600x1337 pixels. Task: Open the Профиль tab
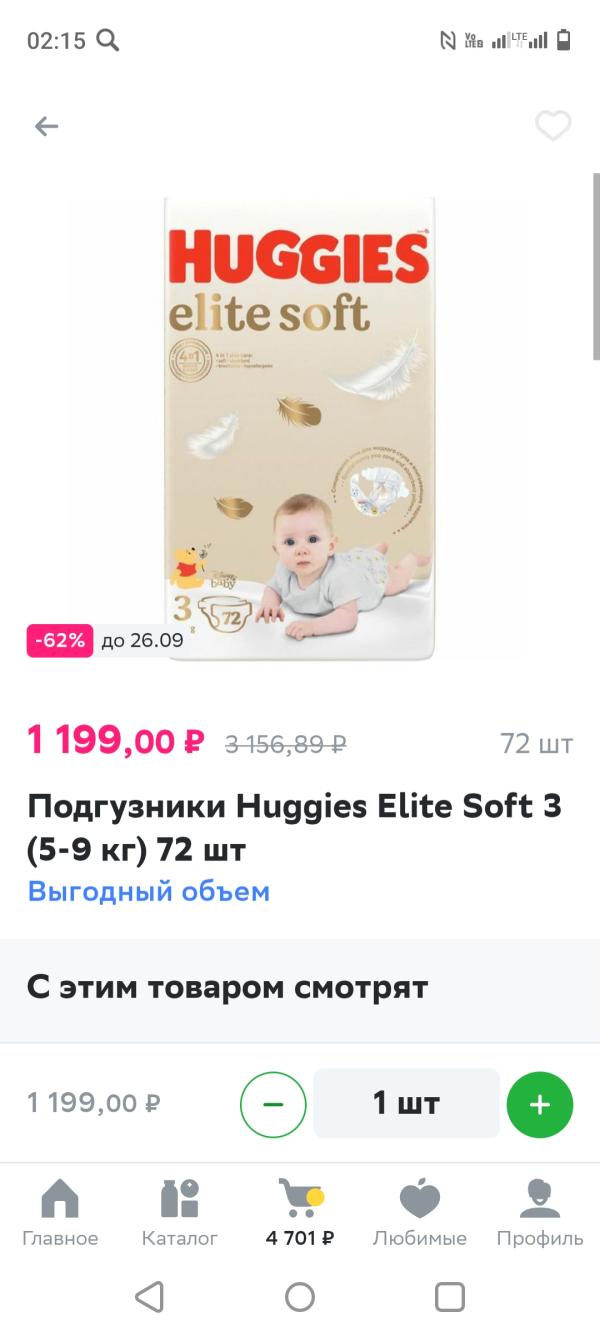pos(540,1212)
